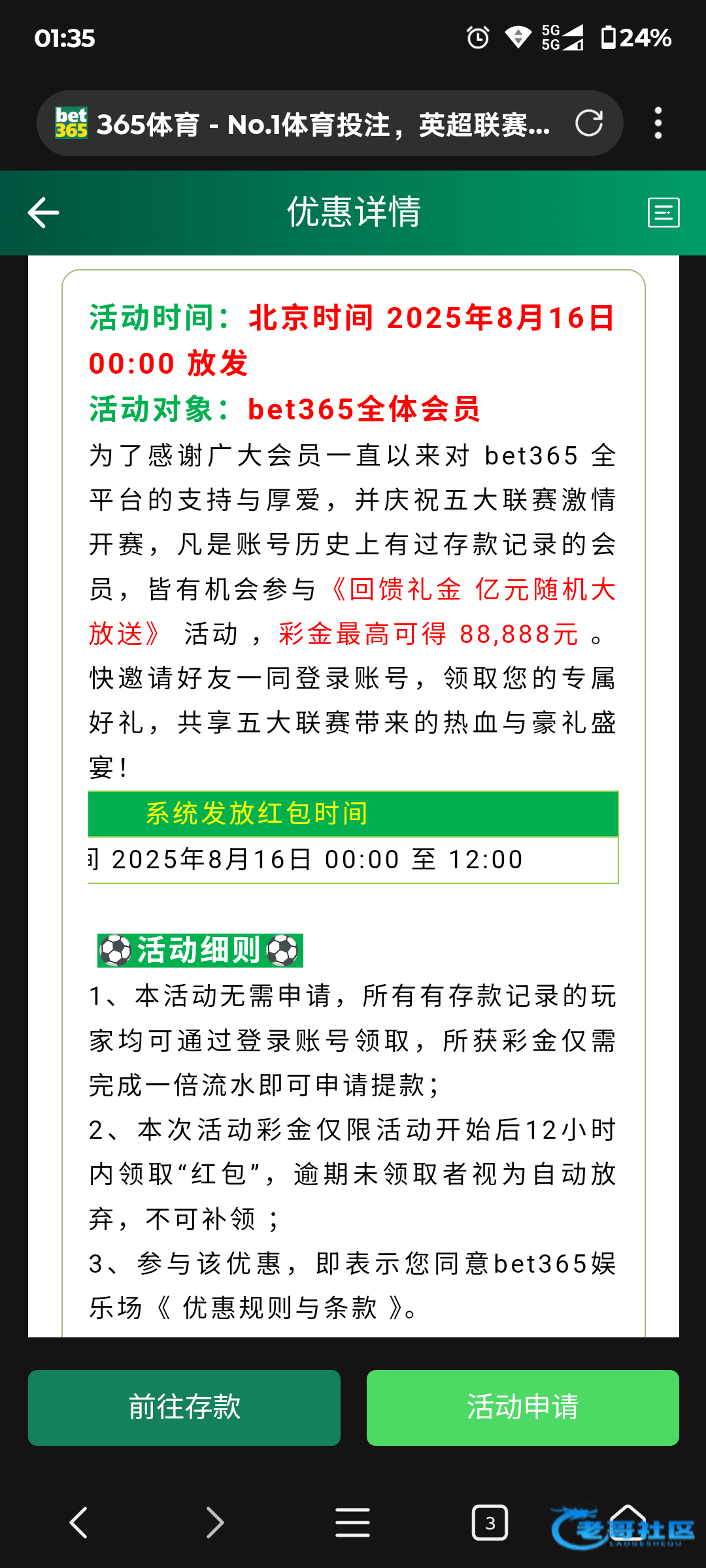Viewport: 706px width, 1568px height.
Task: Navigate back in the browser toolbar
Action: coord(79,1523)
